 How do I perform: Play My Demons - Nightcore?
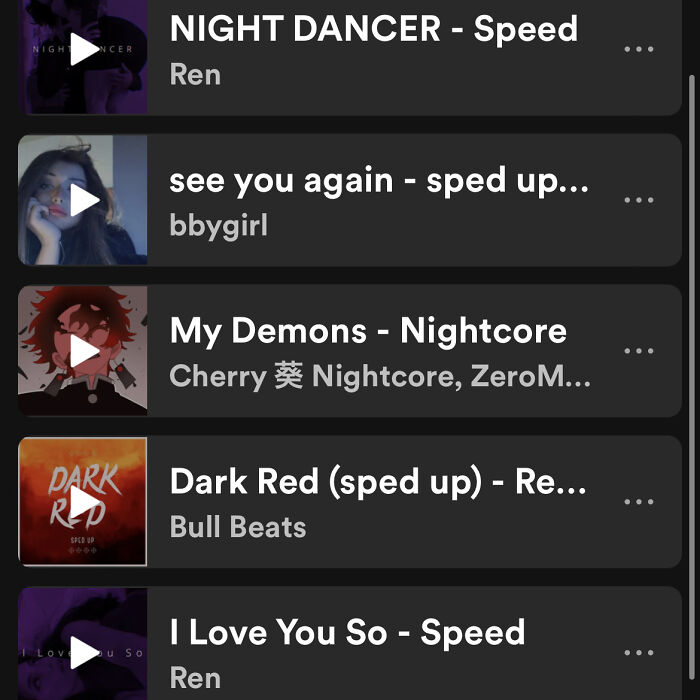coord(84,351)
